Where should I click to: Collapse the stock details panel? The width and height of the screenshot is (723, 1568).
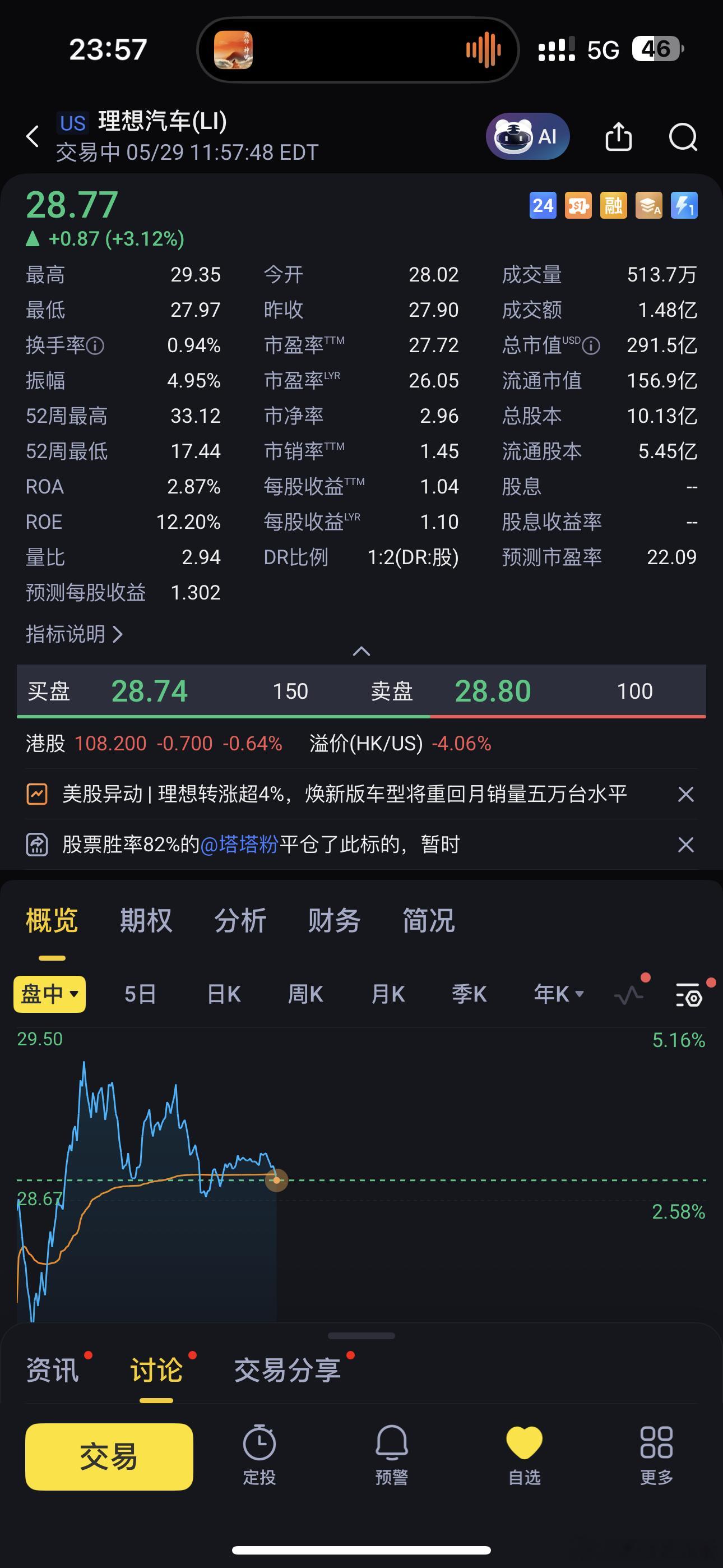click(361, 651)
